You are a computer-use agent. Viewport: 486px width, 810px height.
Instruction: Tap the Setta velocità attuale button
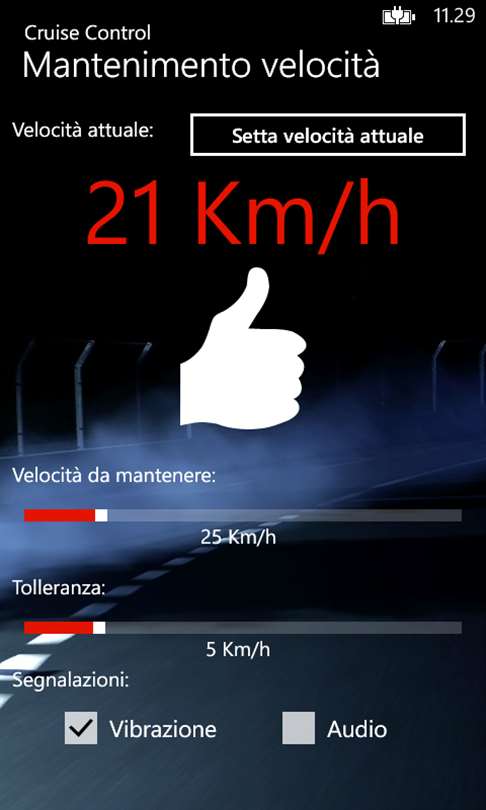[328, 135]
